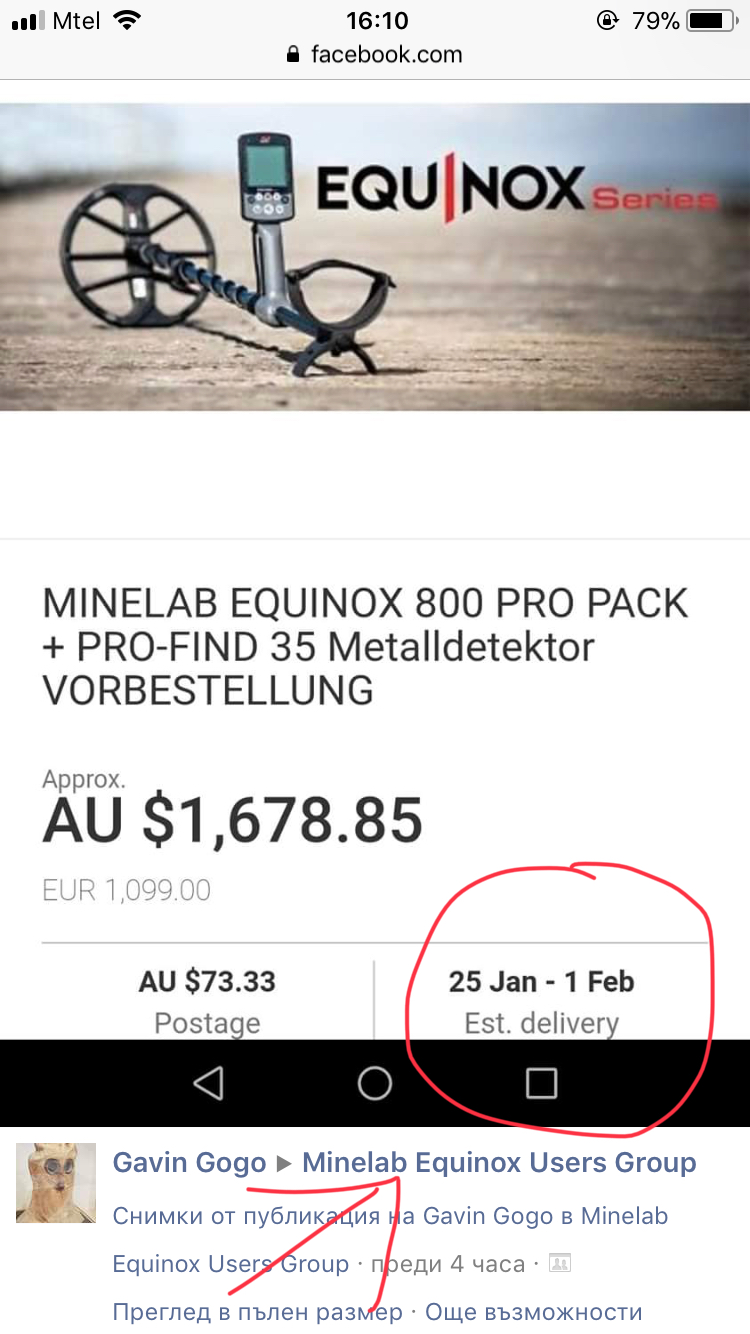Image resolution: width=750 pixels, height=1334 pixels.
Task: Open Gavin Gogo's profile from the bold name
Action: pyautogui.click(x=189, y=1163)
